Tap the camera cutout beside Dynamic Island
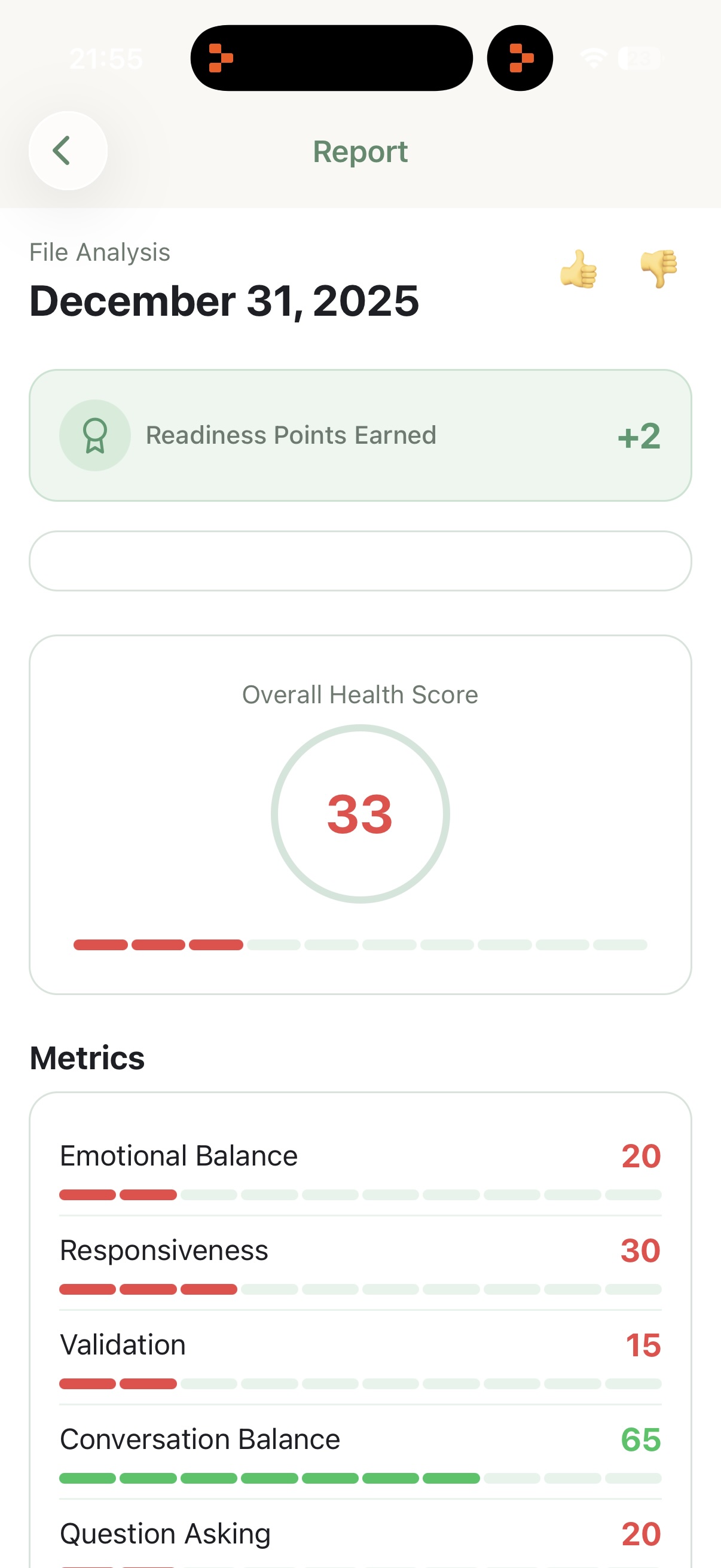Viewport: 721px width, 1568px height. pyautogui.click(x=520, y=57)
